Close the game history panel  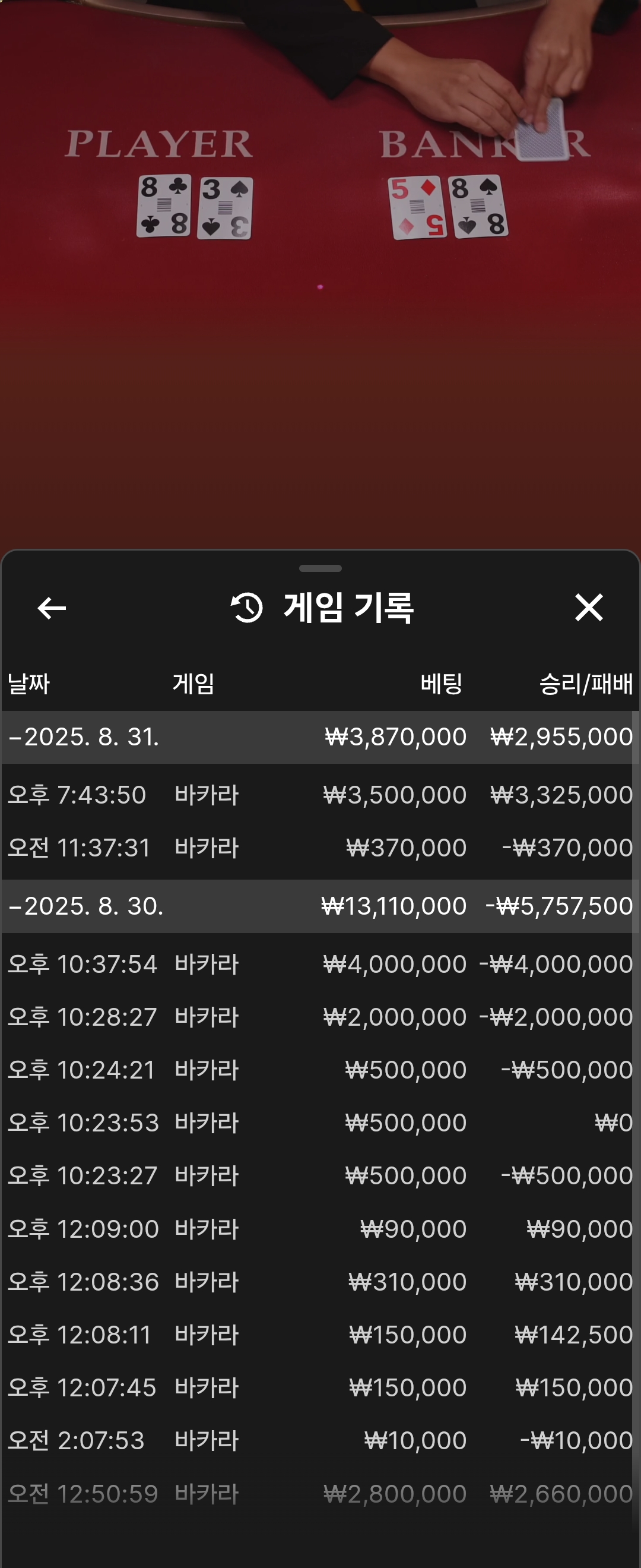pos(588,608)
